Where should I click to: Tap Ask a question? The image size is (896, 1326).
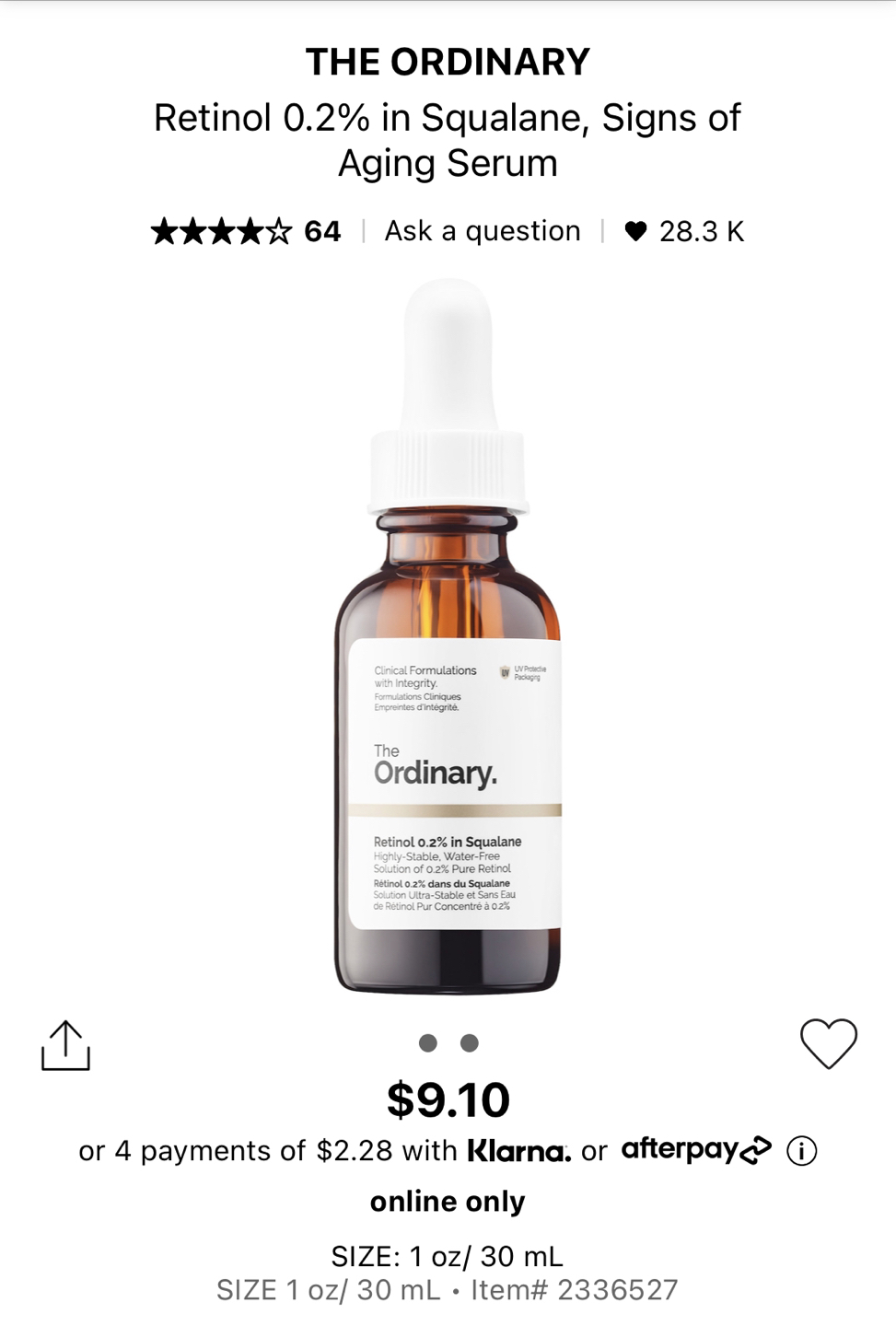(483, 231)
